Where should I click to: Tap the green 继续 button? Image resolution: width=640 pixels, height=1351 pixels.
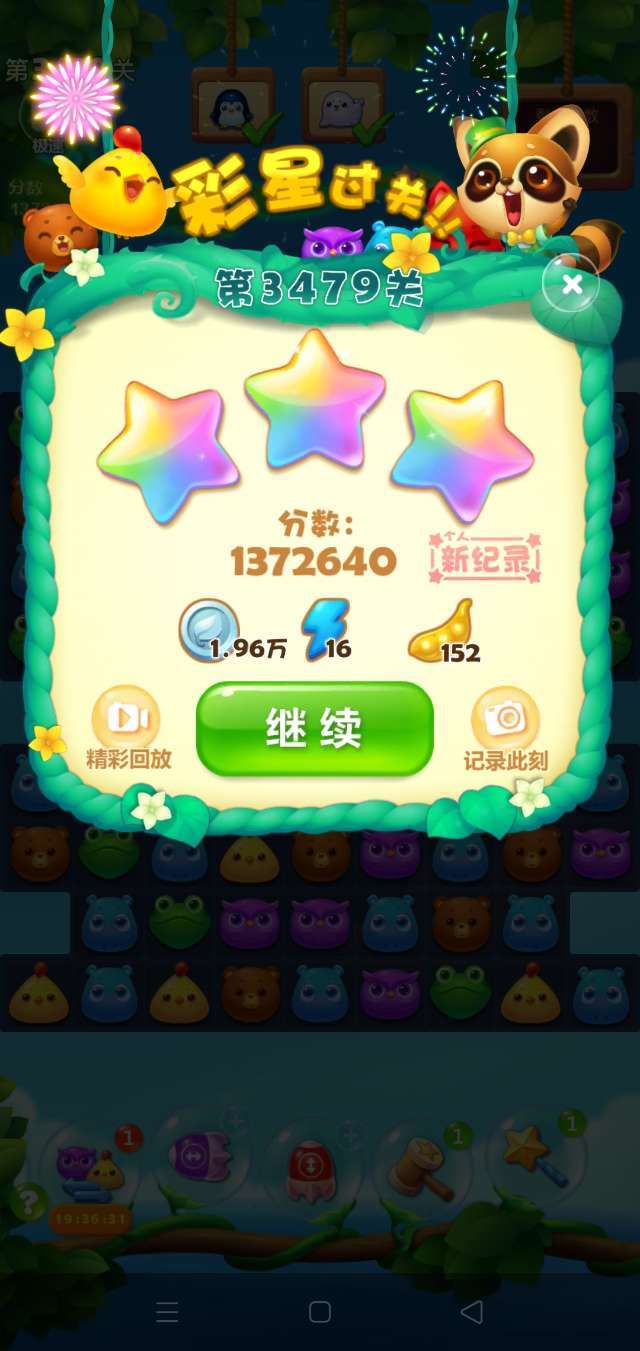(314, 729)
